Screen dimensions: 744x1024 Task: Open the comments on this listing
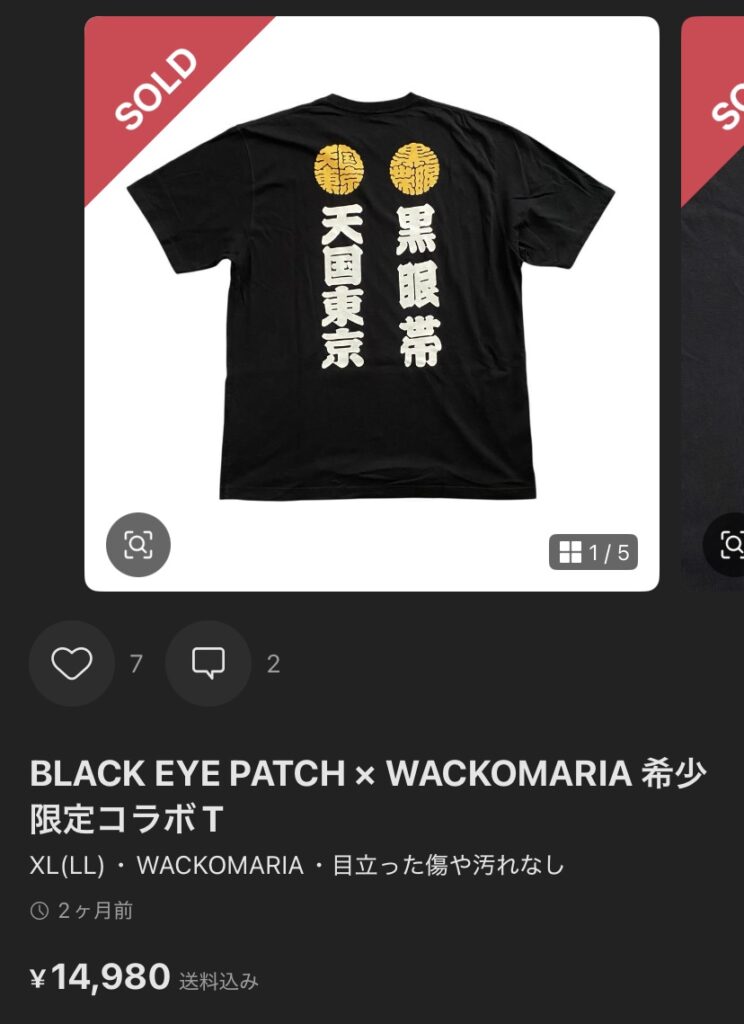pyautogui.click(x=208, y=663)
